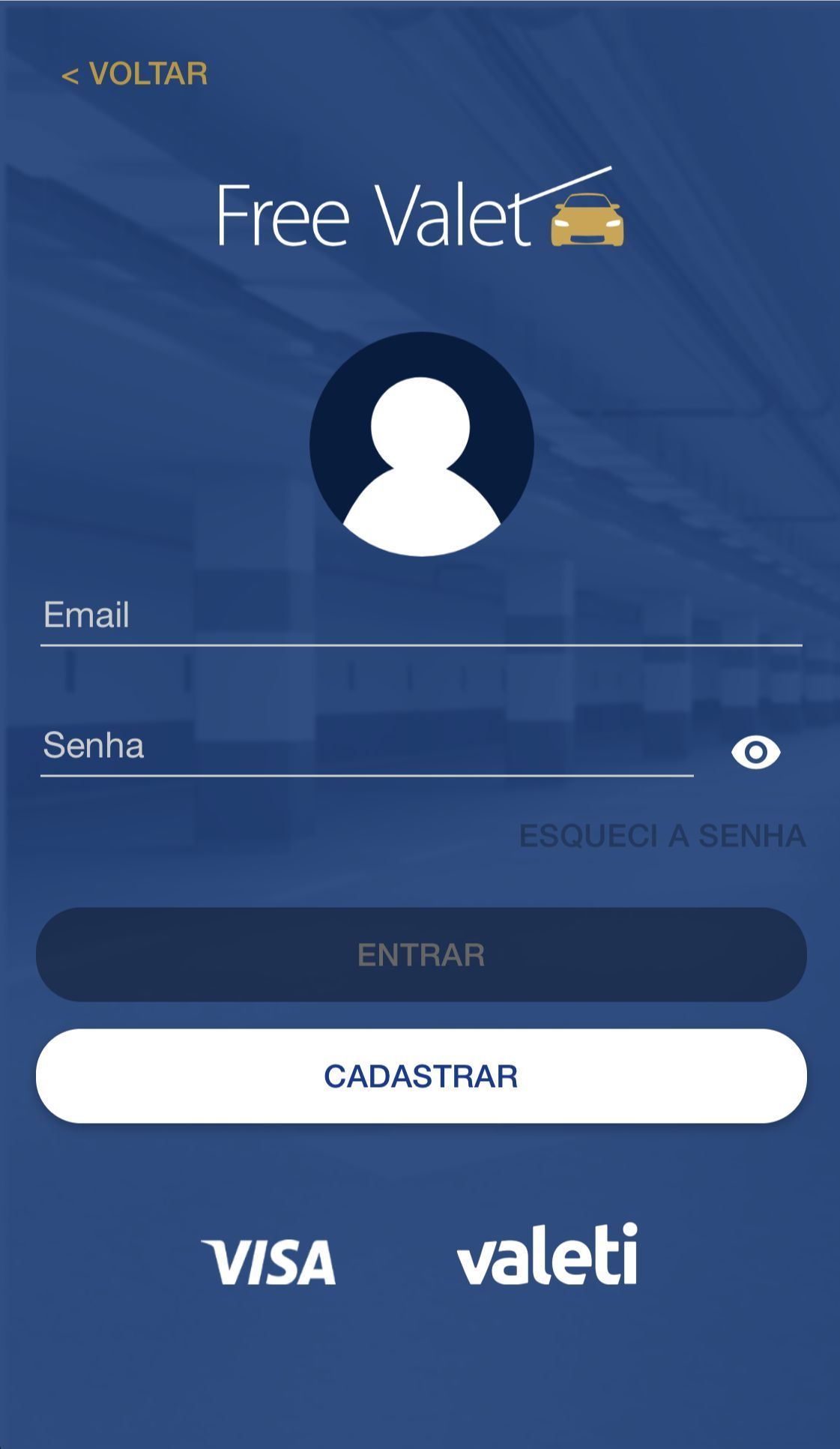Open the ESQUECI A SENHA link
840x1449 pixels.
pos(662,836)
